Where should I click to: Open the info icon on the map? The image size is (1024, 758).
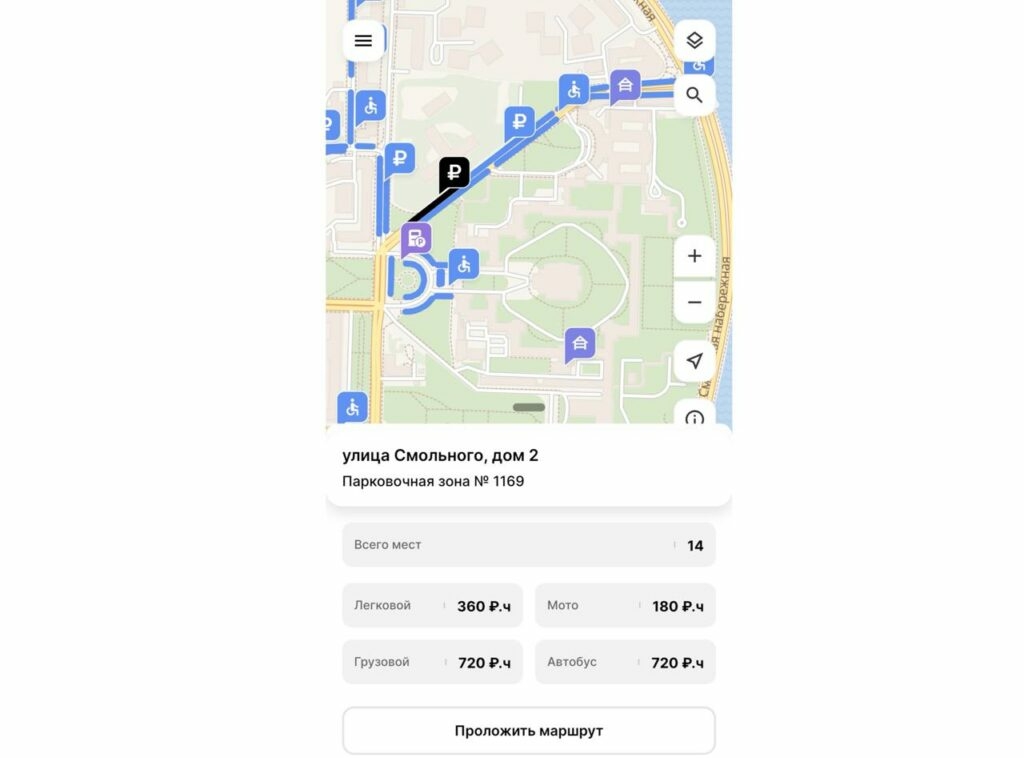pyautogui.click(x=694, y=416)
